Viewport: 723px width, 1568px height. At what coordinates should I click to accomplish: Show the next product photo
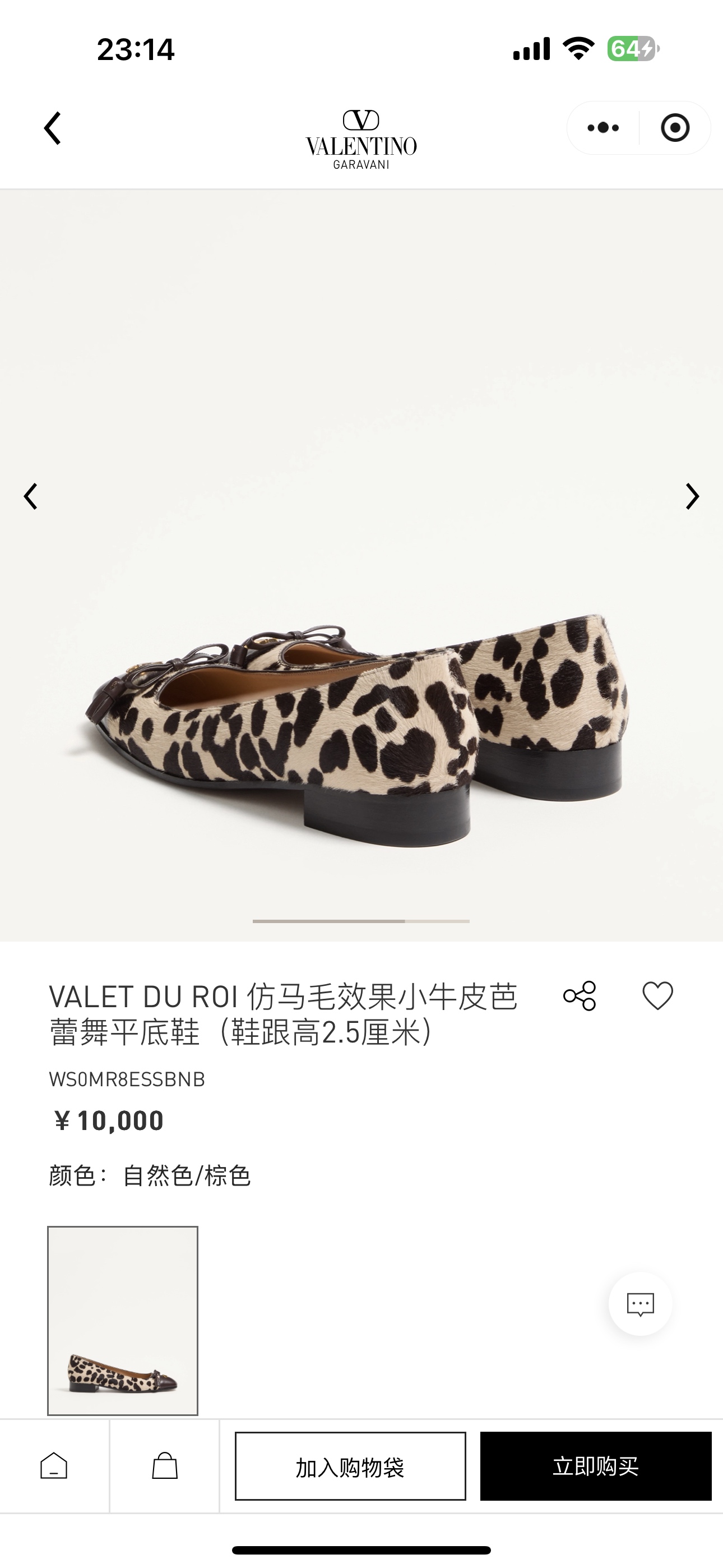pyautogui.click(x=692, y=496)
